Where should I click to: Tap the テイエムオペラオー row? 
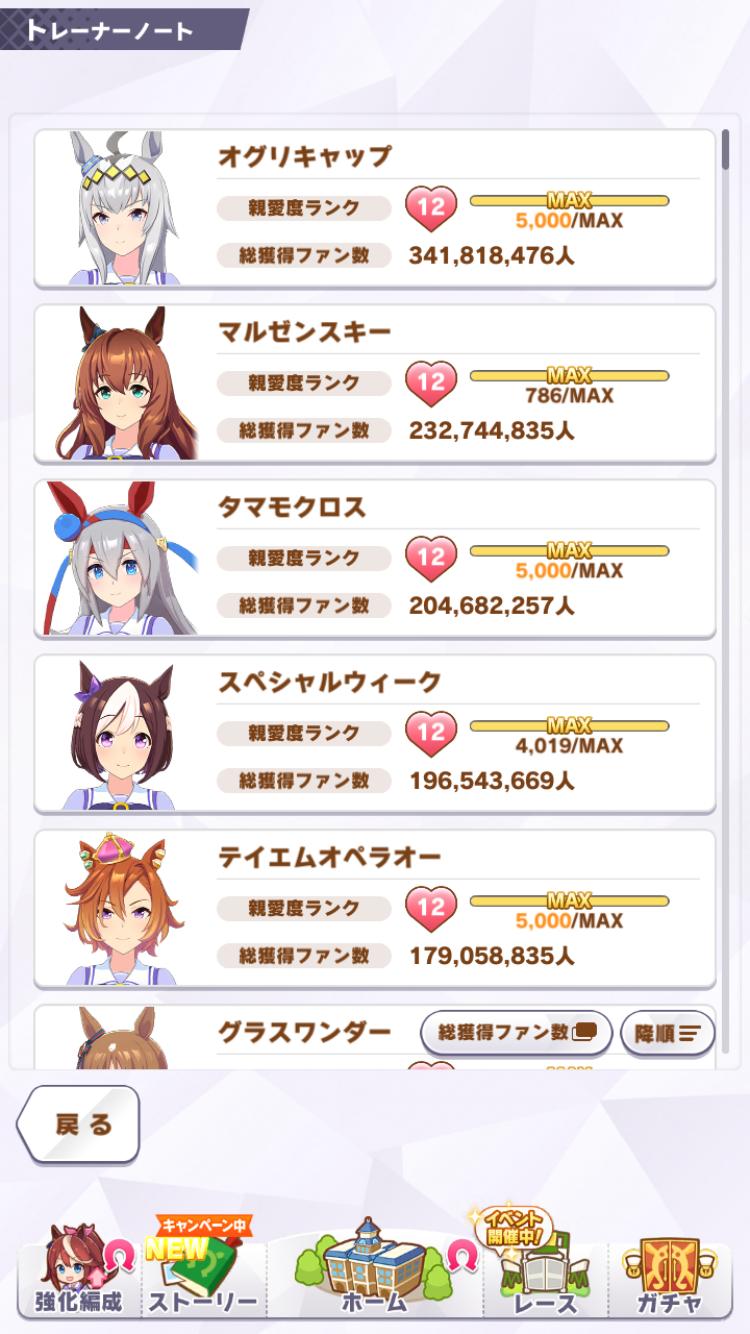tap(375, 908)
